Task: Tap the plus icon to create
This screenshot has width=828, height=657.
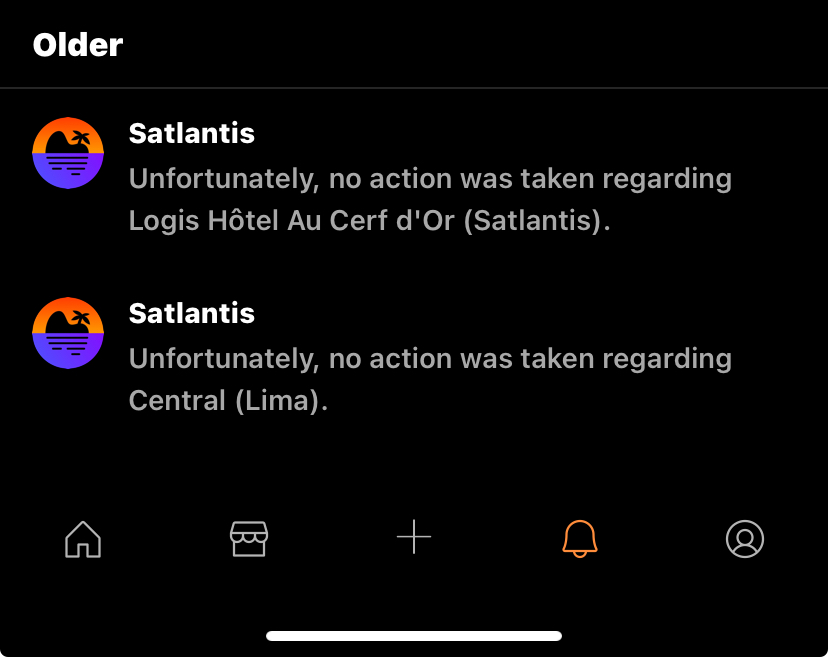Action: (x=414, y=538)
